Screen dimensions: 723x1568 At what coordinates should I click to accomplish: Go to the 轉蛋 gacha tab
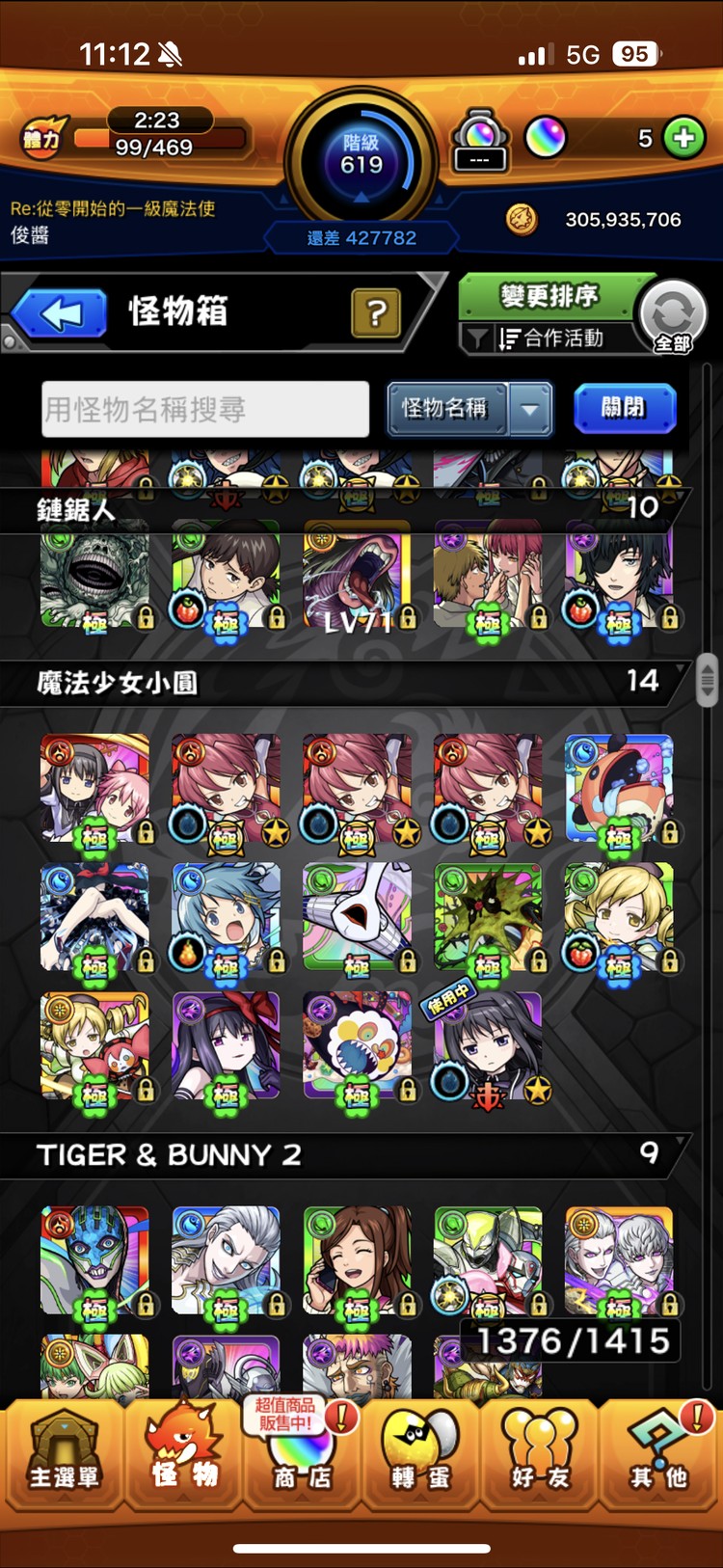[x=420, y=1456]
